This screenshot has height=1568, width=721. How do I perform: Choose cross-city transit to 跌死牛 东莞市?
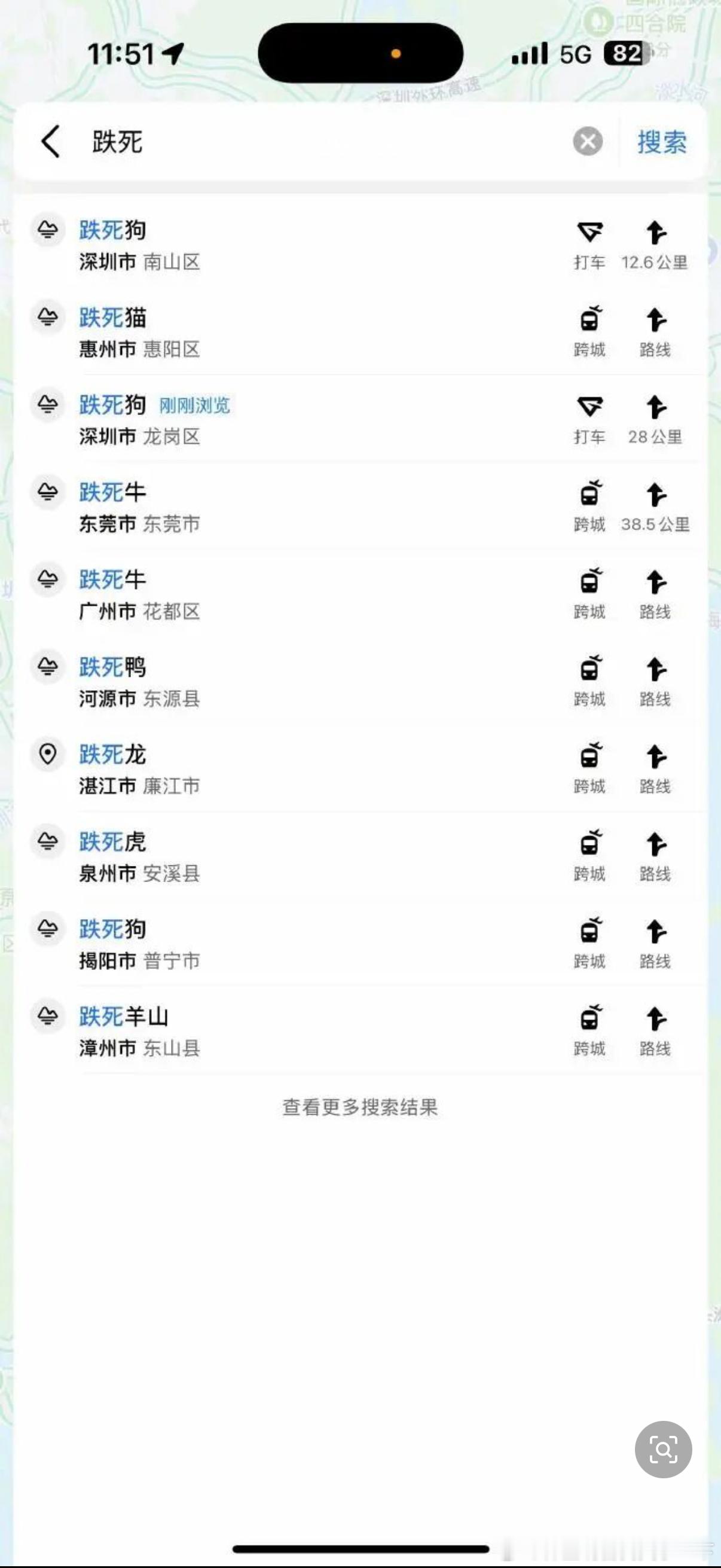(589, 507)
